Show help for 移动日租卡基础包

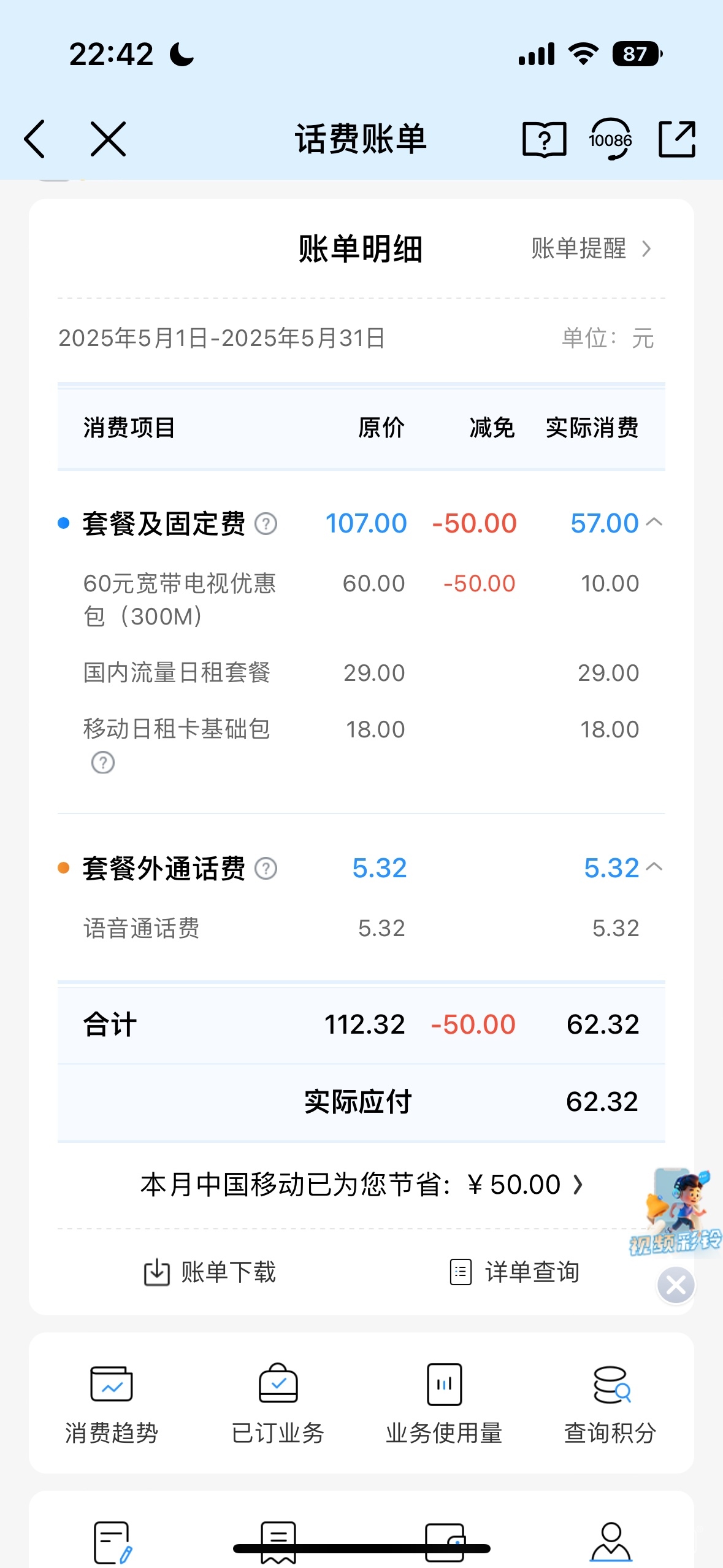103,763
